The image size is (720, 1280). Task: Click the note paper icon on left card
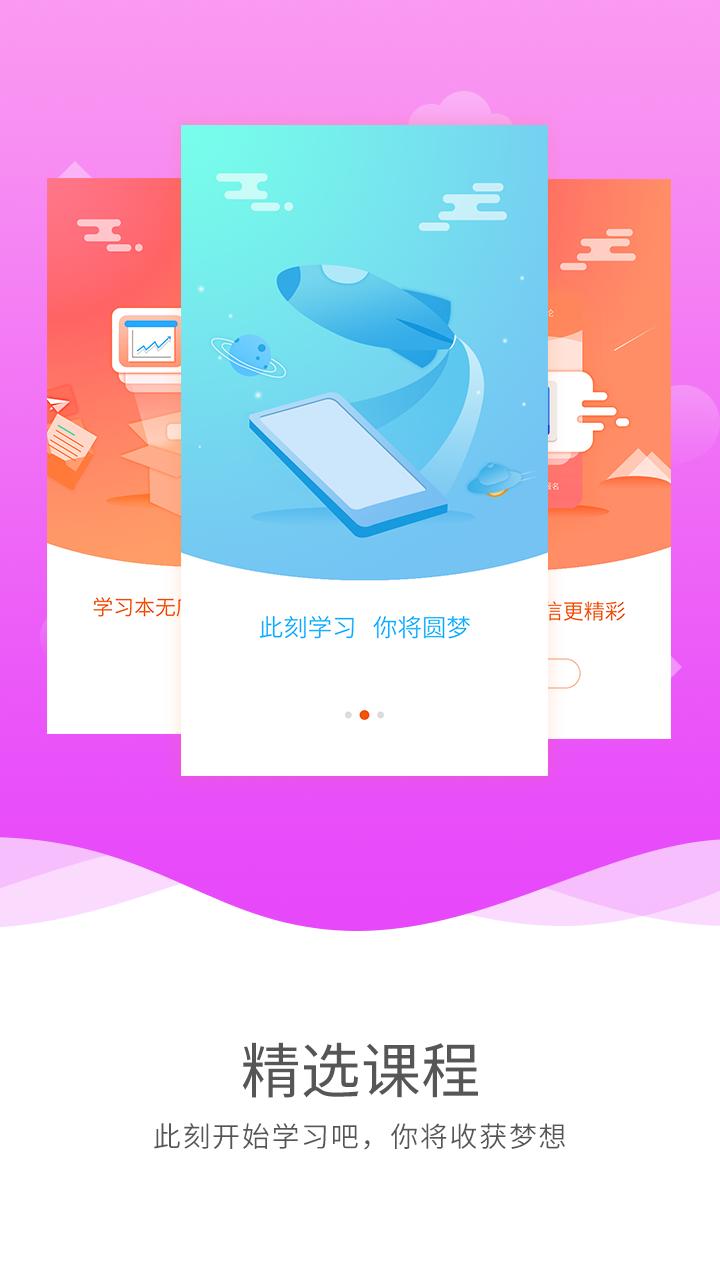coord(75,440)
